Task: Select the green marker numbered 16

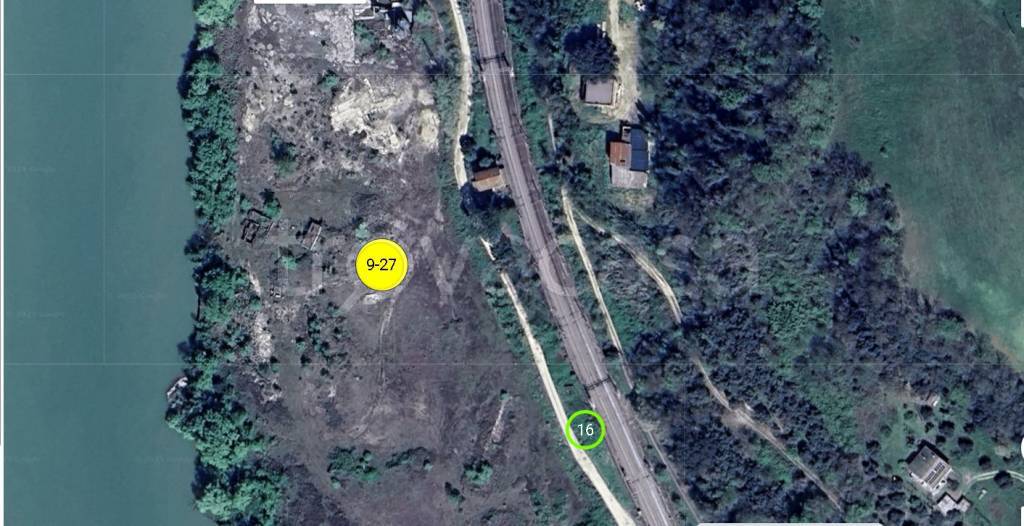Action: coord(585,430)
